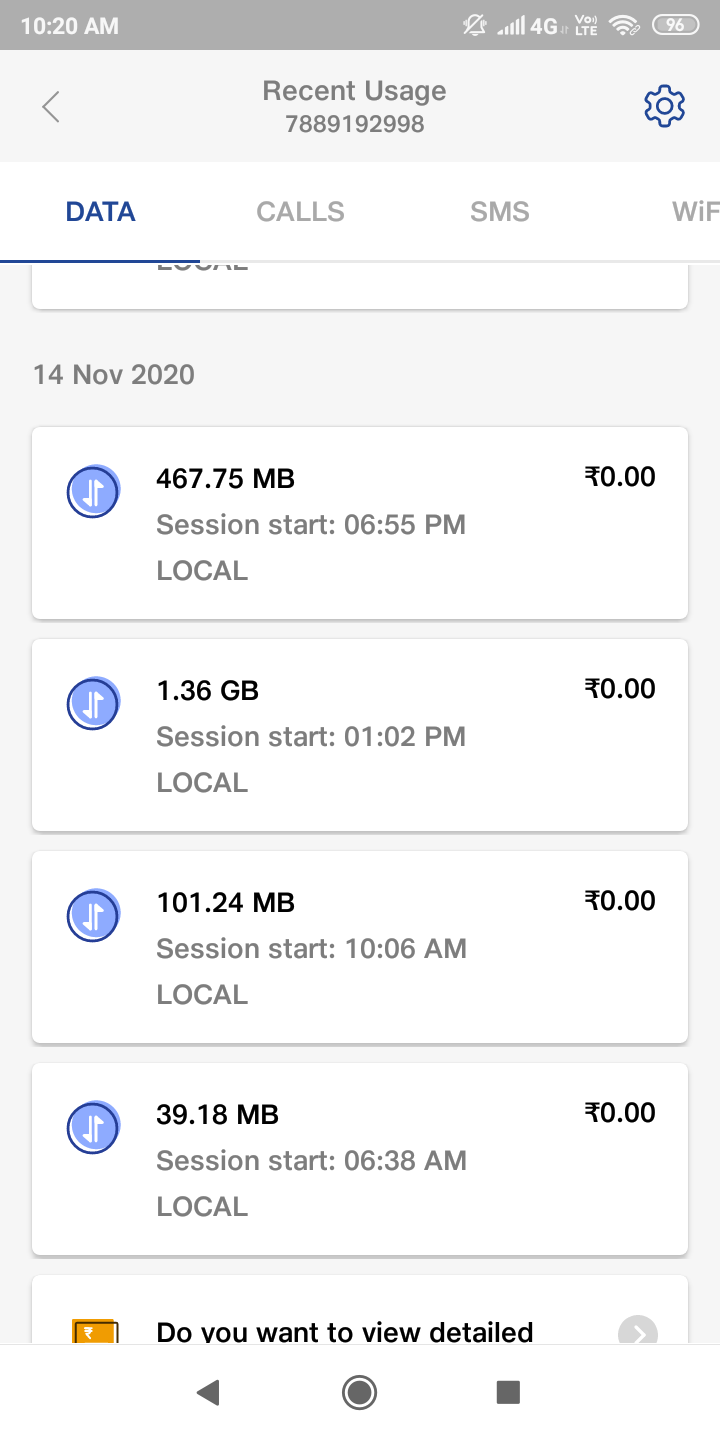Select the DATA tab
The height and width of the screenshot is (1440, 720).
pos(100,212)
